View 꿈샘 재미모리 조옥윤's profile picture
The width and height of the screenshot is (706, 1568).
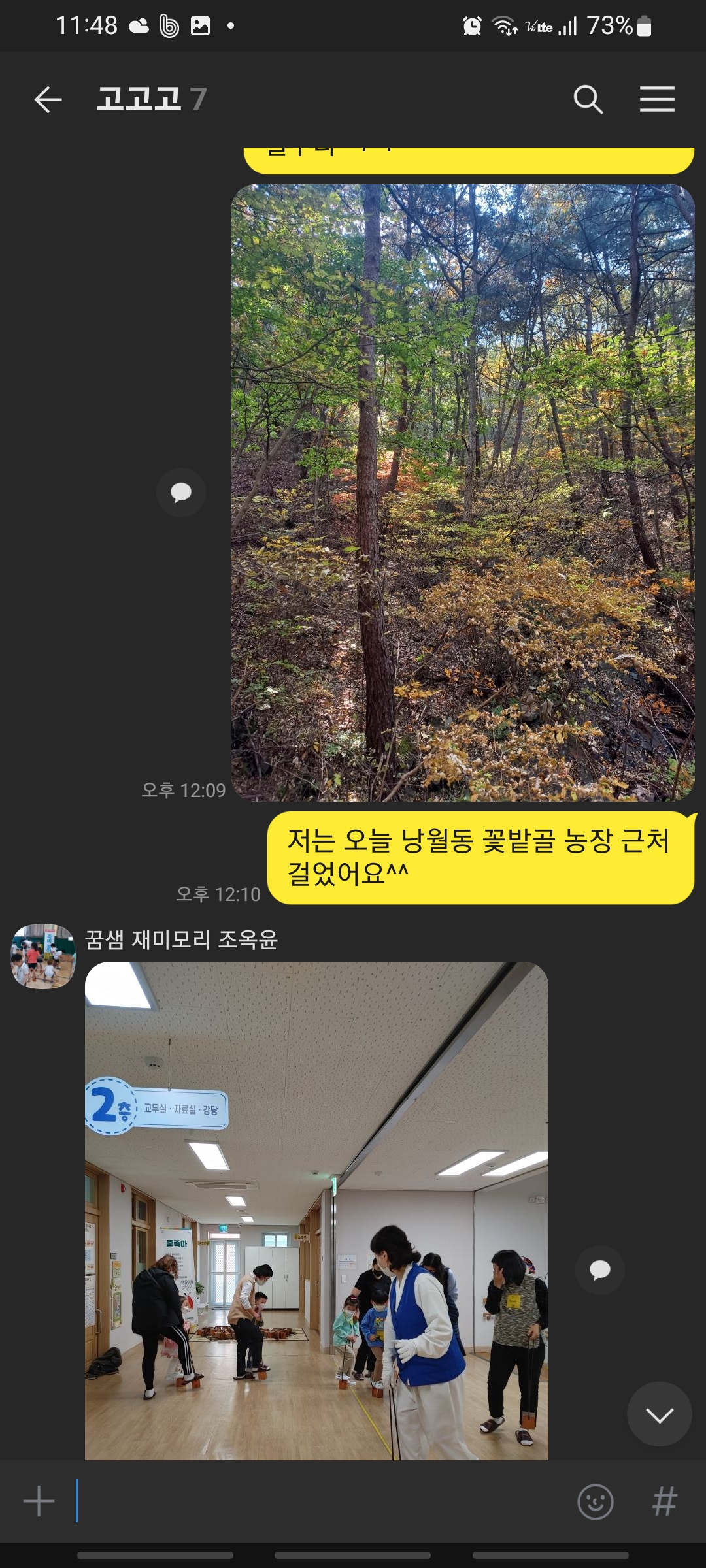43,956
